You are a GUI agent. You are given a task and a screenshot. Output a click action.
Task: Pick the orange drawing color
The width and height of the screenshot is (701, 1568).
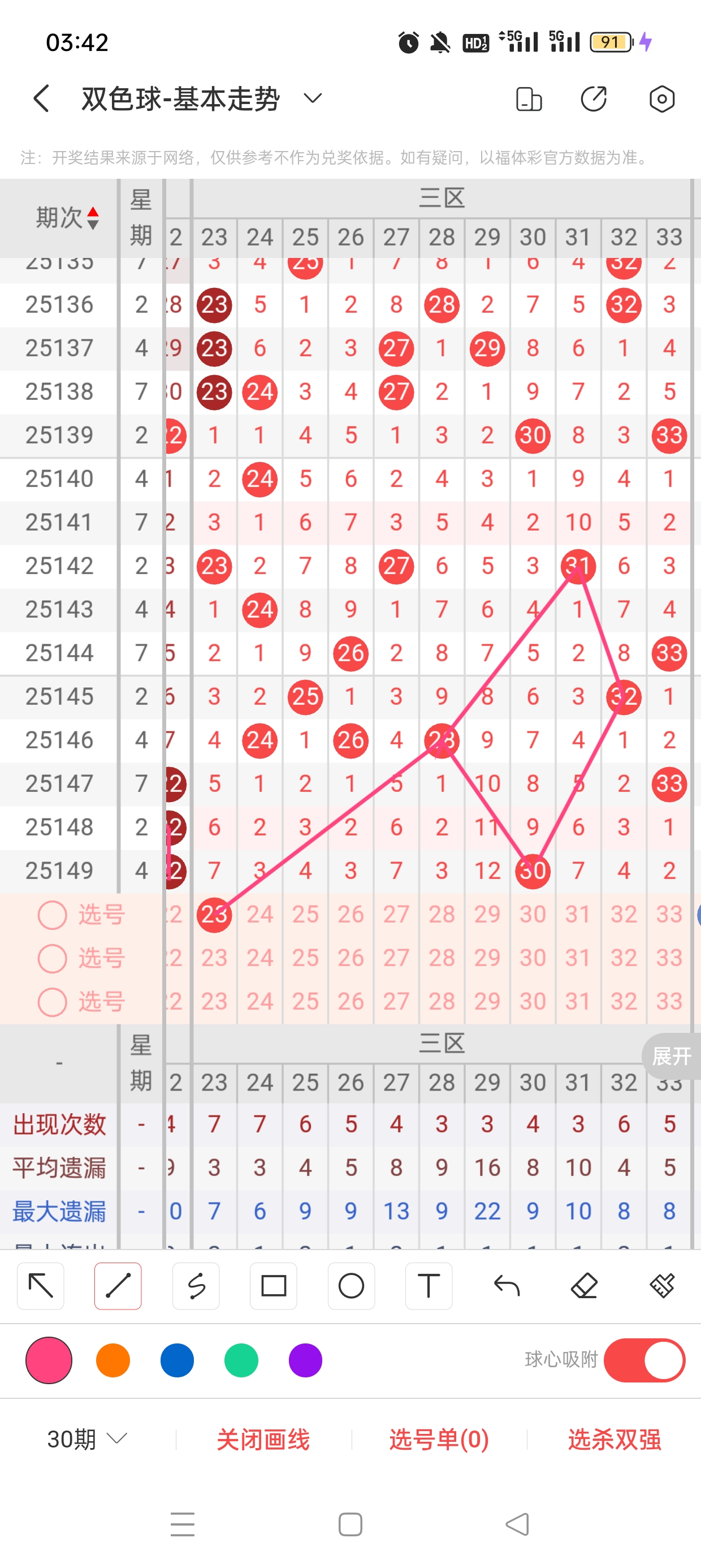pyautogui.click(x=113, y=1360)
